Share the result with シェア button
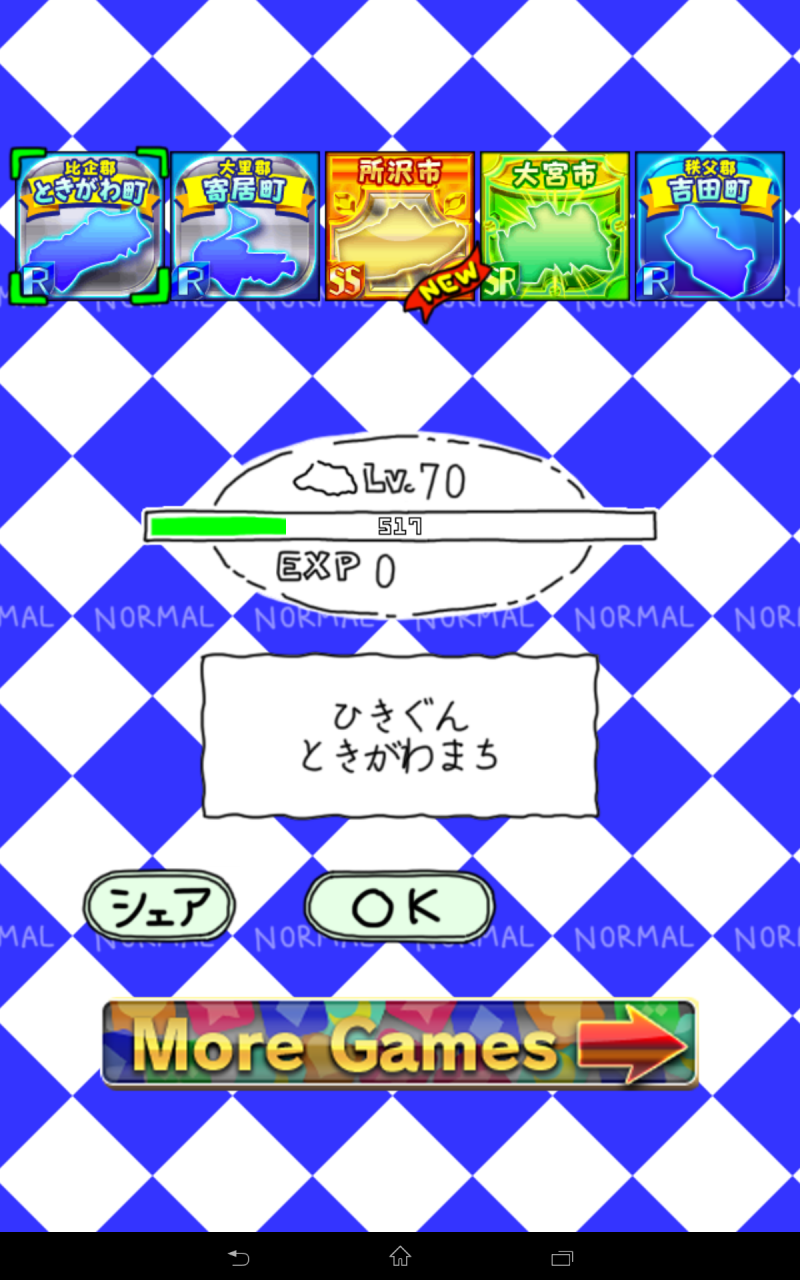 tap(160, 906)
